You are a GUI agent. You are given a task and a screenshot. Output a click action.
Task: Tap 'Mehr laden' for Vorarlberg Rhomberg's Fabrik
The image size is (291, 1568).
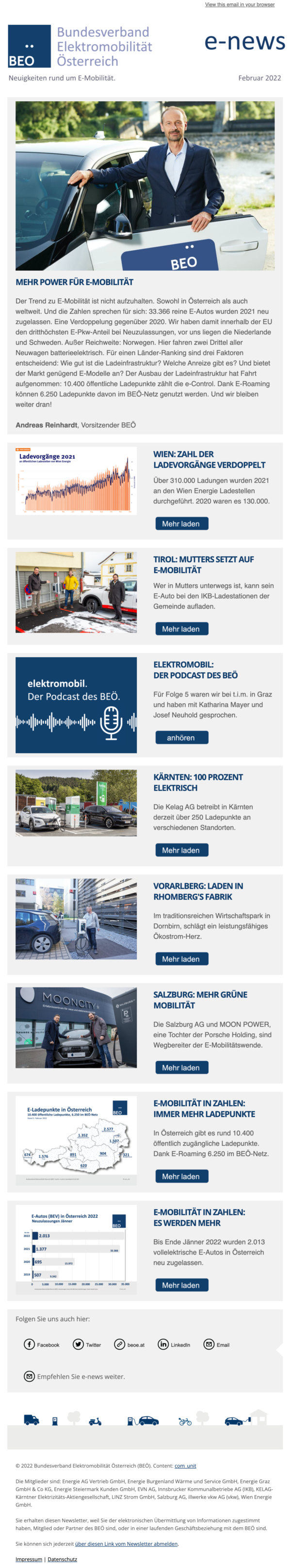181,959
